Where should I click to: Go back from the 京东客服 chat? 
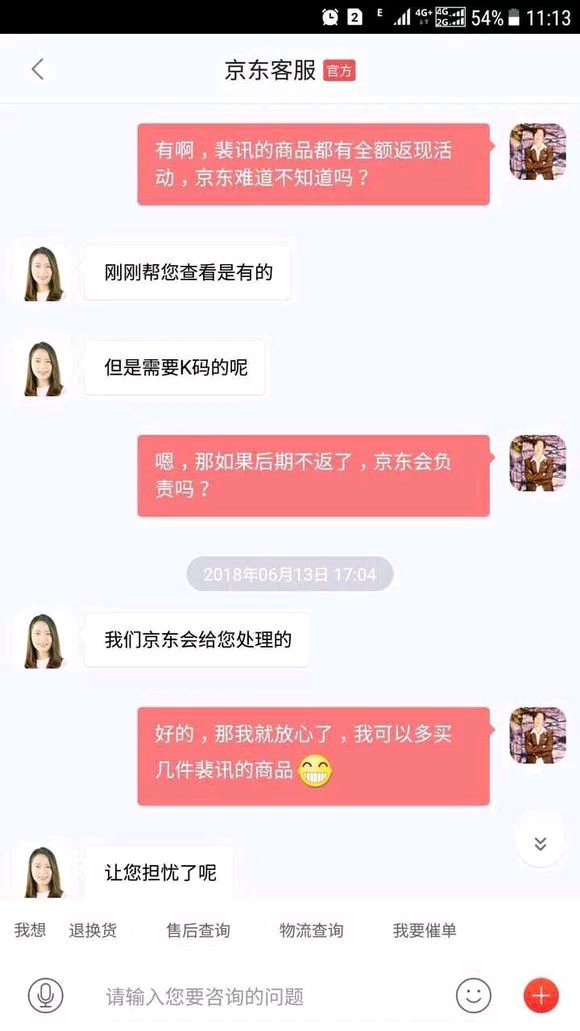click(38, 70)
